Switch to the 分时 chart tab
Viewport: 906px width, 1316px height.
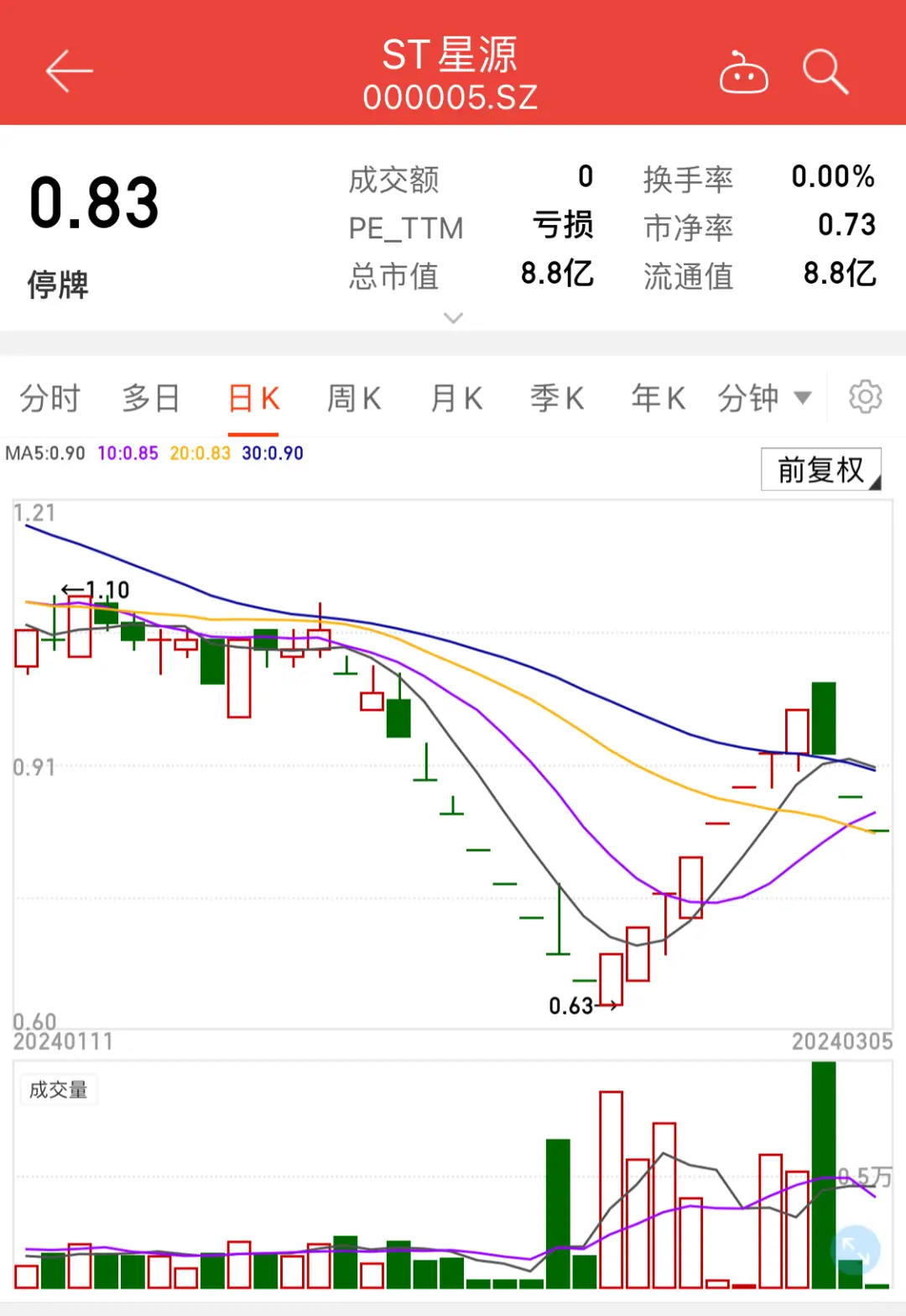[49, 398]
